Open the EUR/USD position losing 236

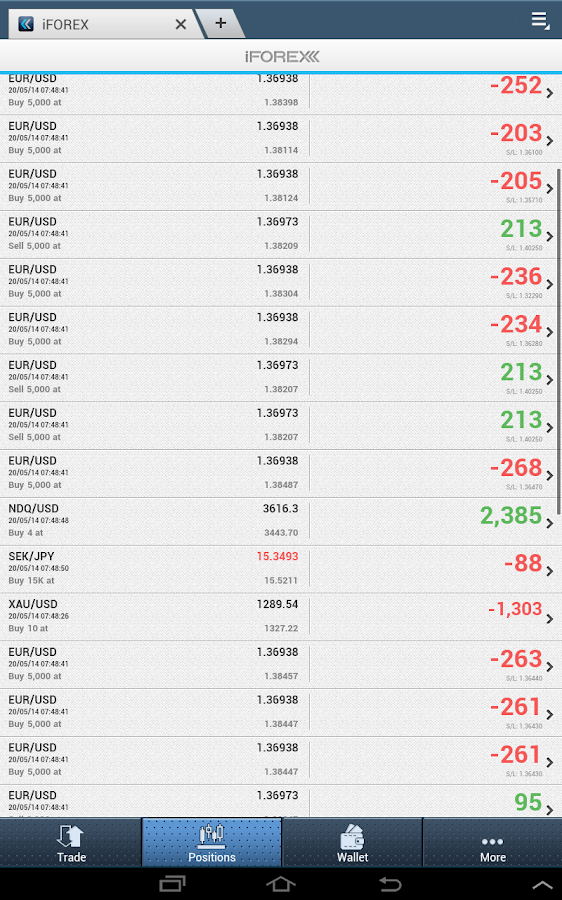tap(281, 282)
